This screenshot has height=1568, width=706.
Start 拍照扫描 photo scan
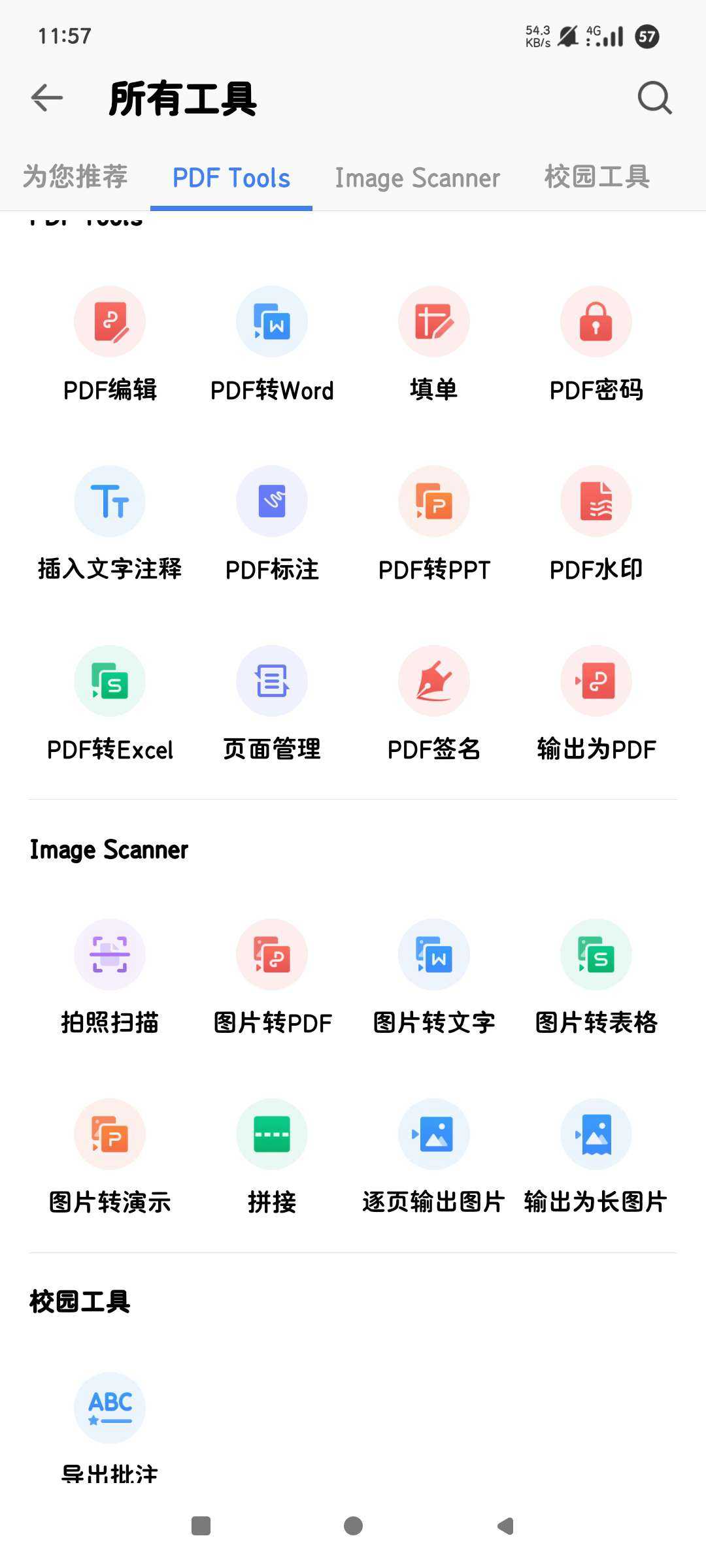[x=110, y=955]
